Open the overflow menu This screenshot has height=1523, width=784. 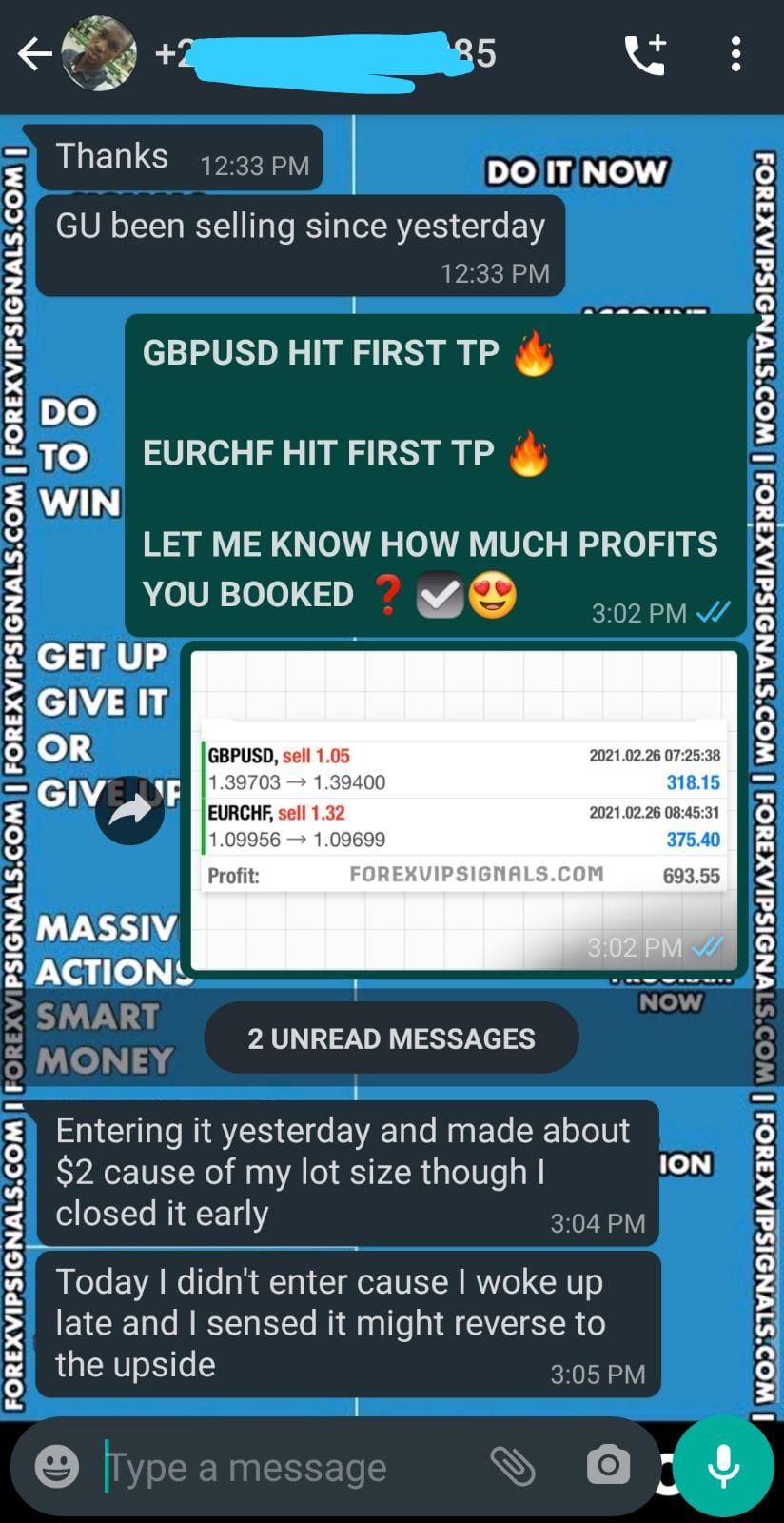pos(735,54)
